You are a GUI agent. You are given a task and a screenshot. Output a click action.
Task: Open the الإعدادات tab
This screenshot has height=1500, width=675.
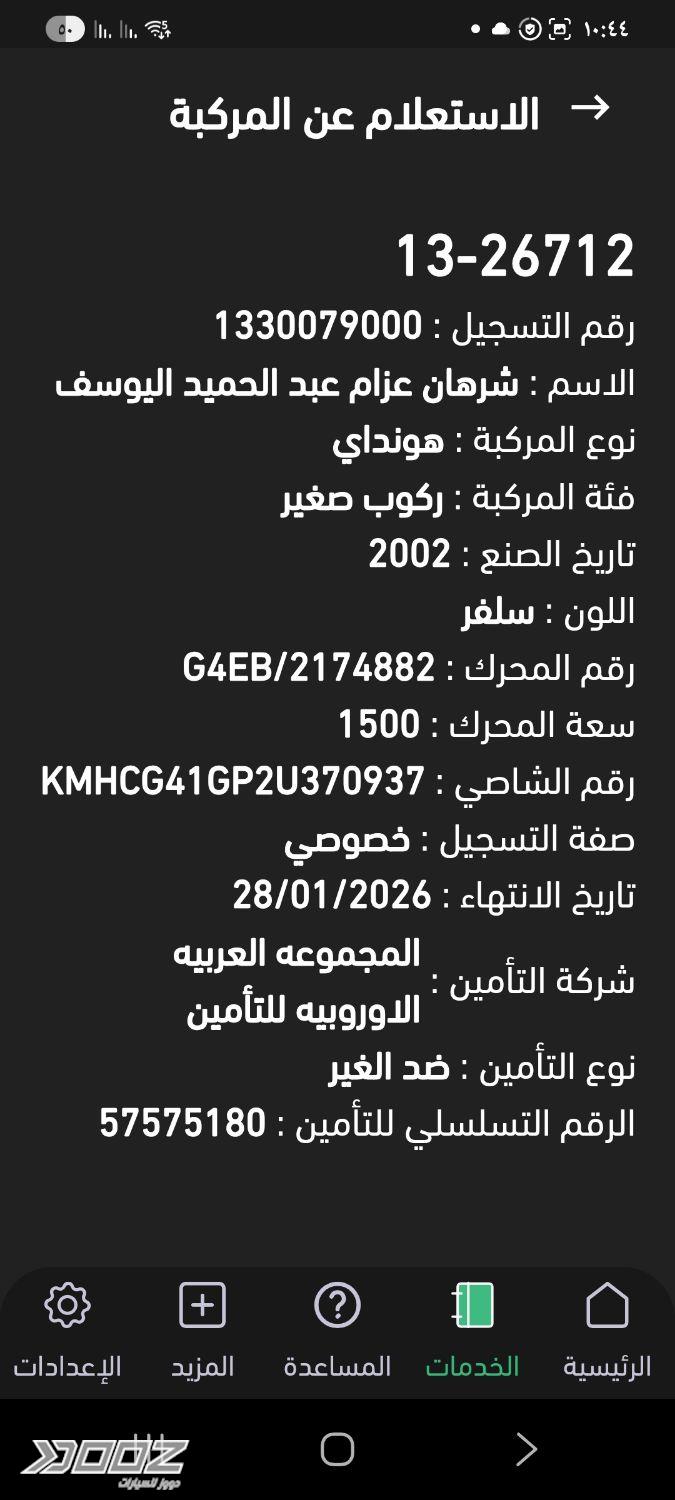[67, 1328]
